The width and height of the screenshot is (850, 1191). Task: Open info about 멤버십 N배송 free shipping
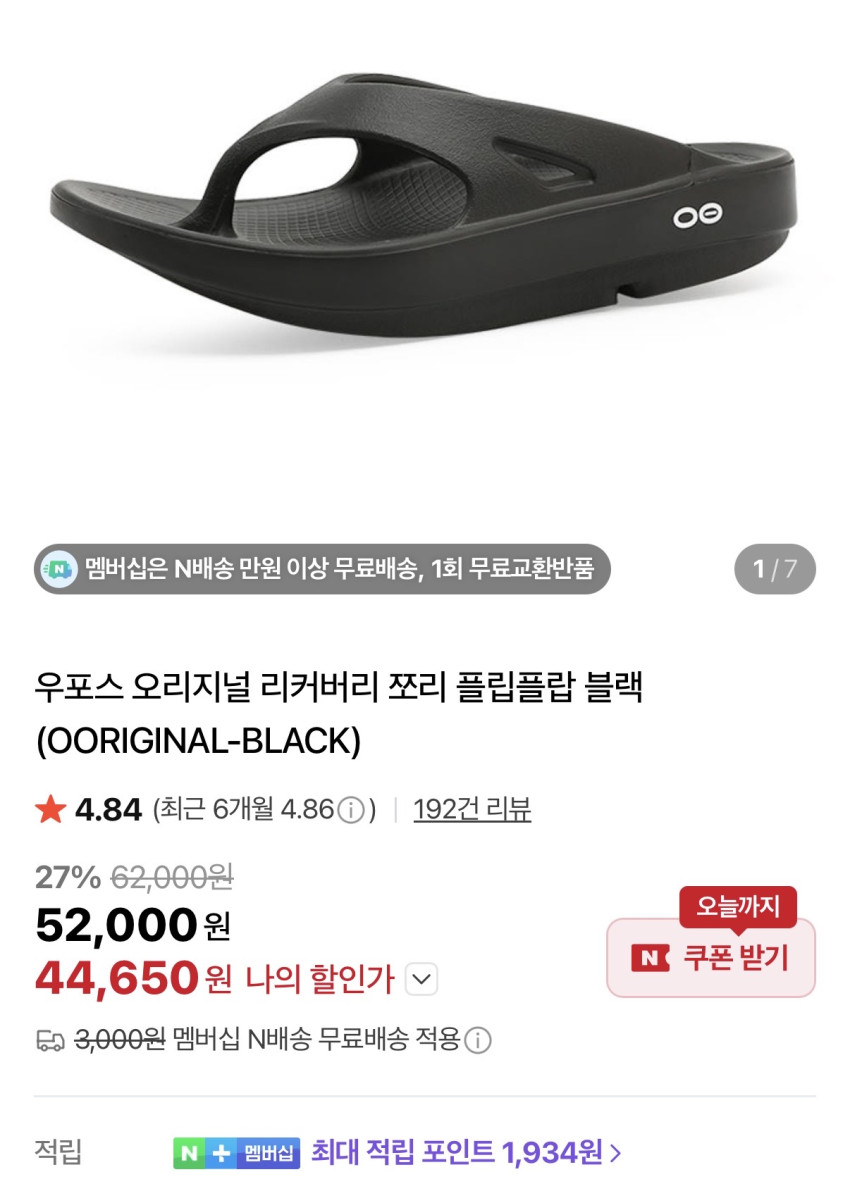(x=479, y=1041)
